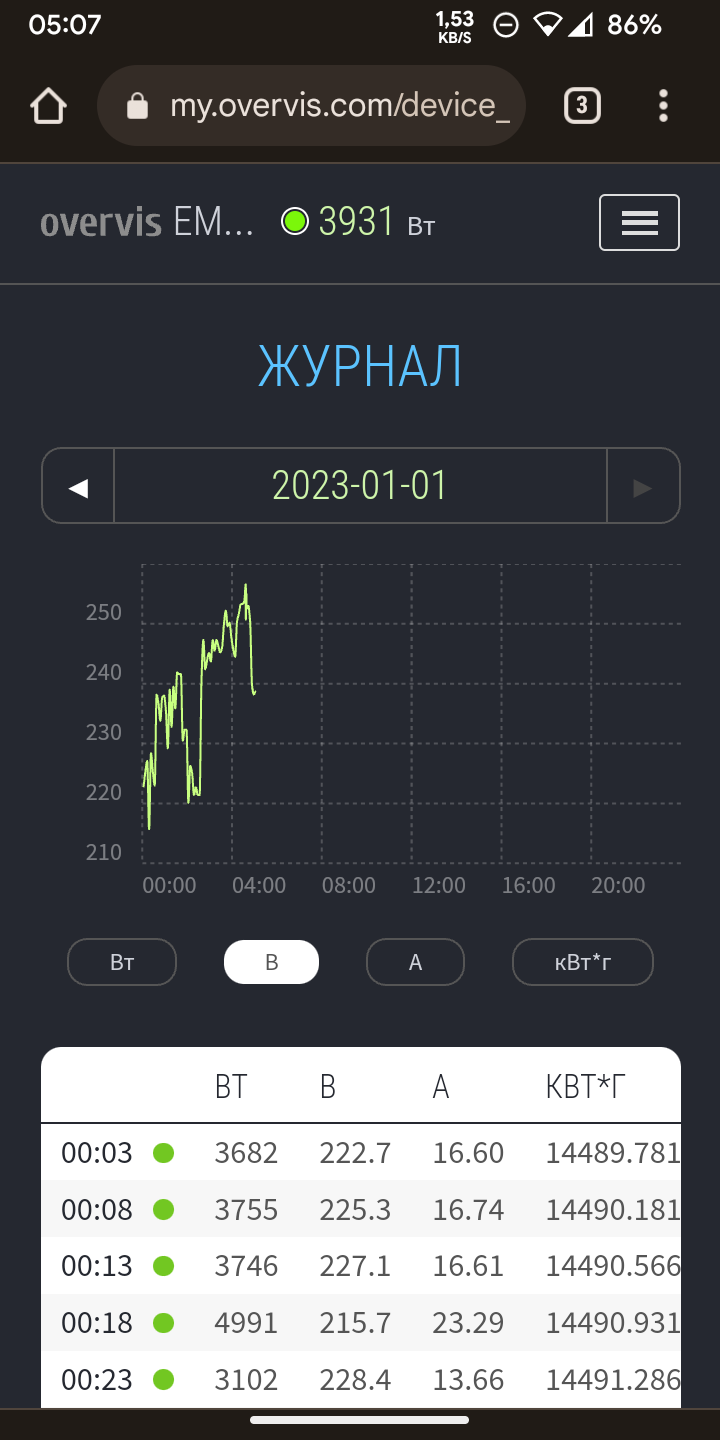Switch chart to Вт power
This screenshot has height=1440, width=720.
click(x=122, y=962)
